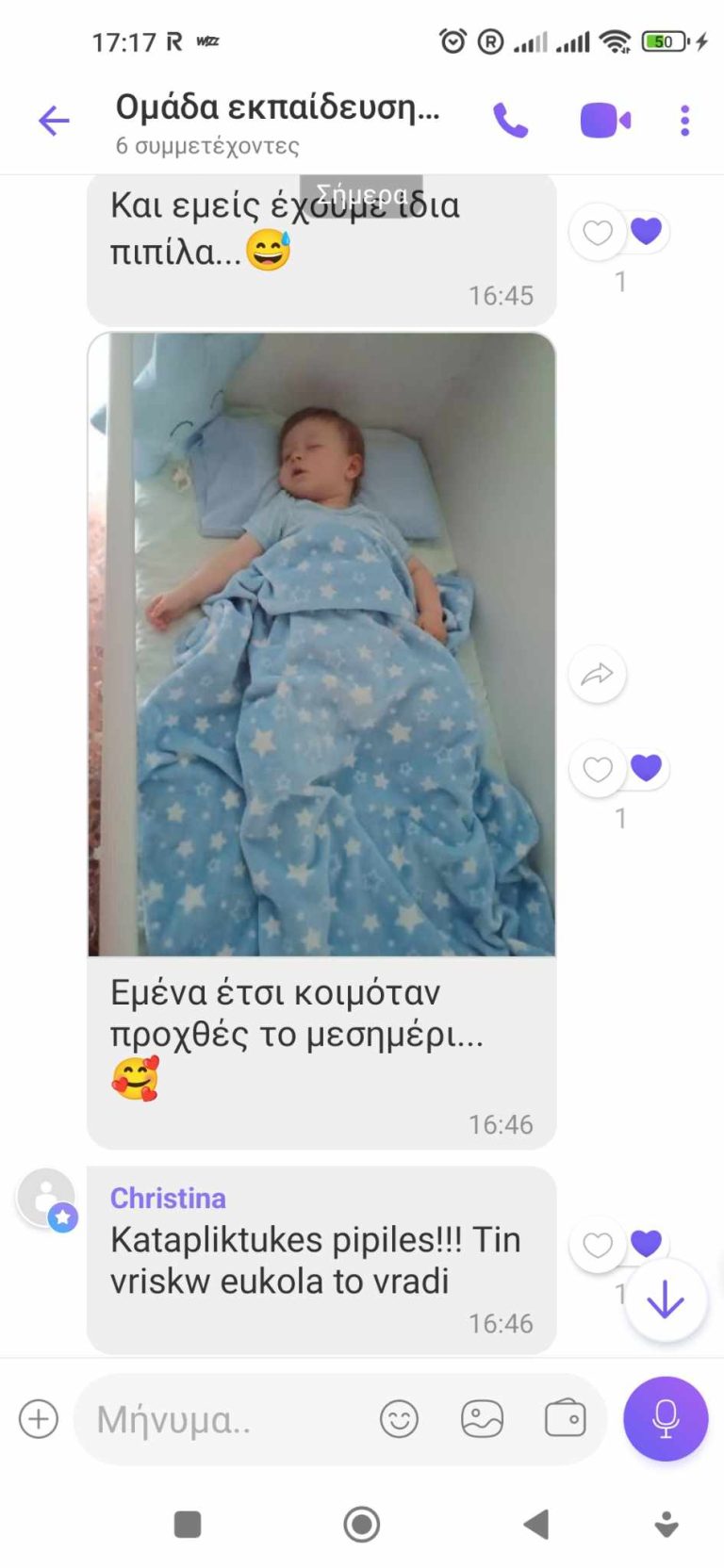Jump to the latest messages
This screenshot has height=1568, width=724.
[x=666, y=1300]
